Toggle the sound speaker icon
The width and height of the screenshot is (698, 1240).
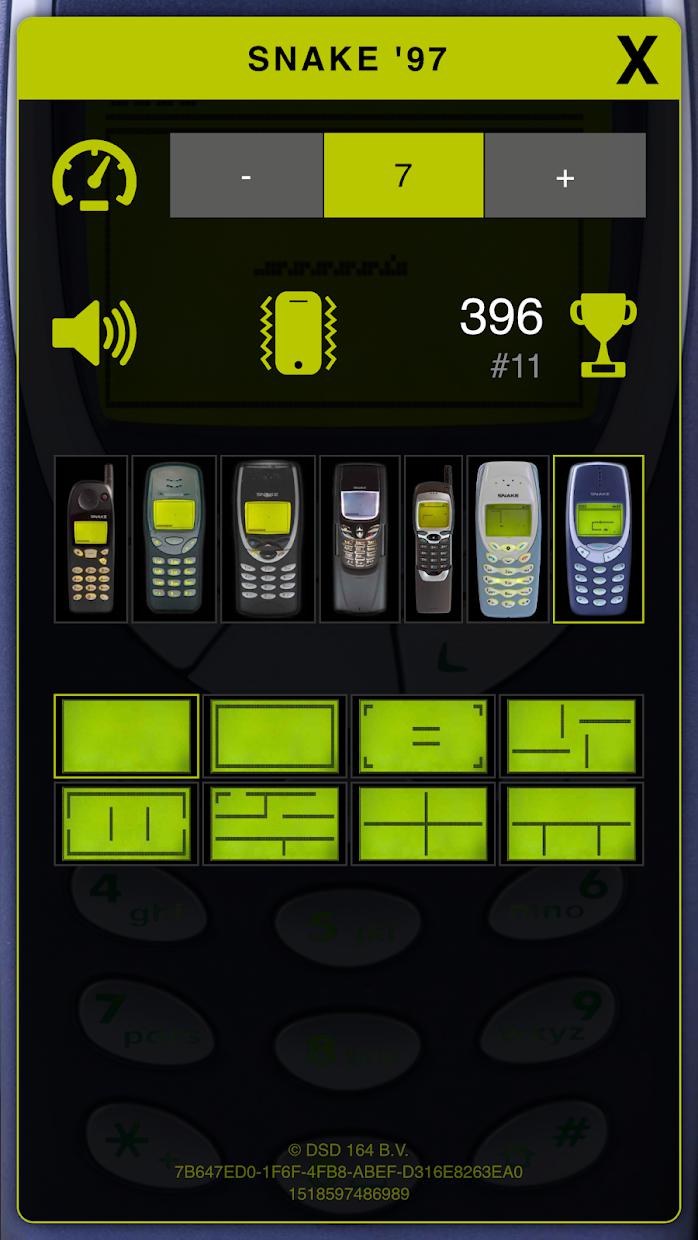pos(94,332)
